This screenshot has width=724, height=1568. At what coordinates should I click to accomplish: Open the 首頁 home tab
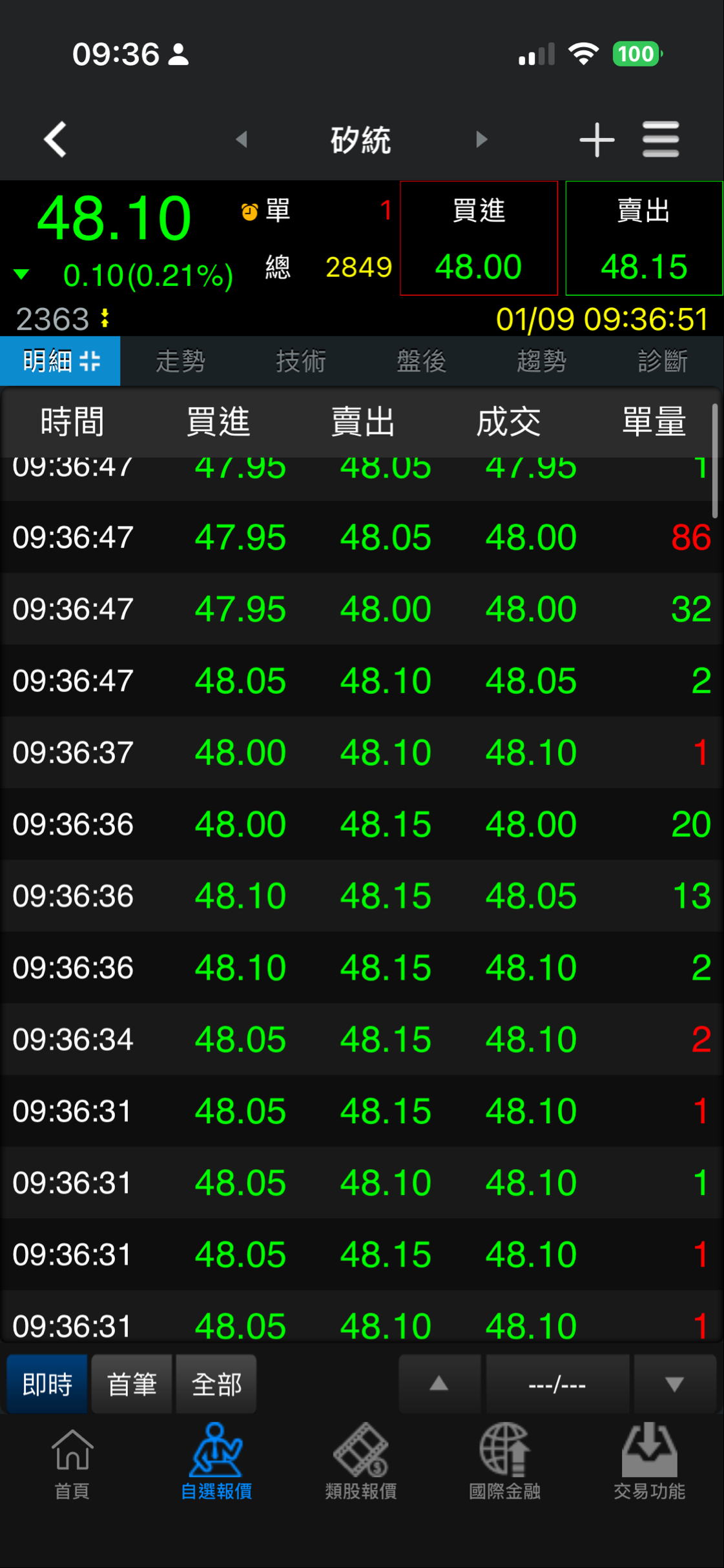[72, 1463]
